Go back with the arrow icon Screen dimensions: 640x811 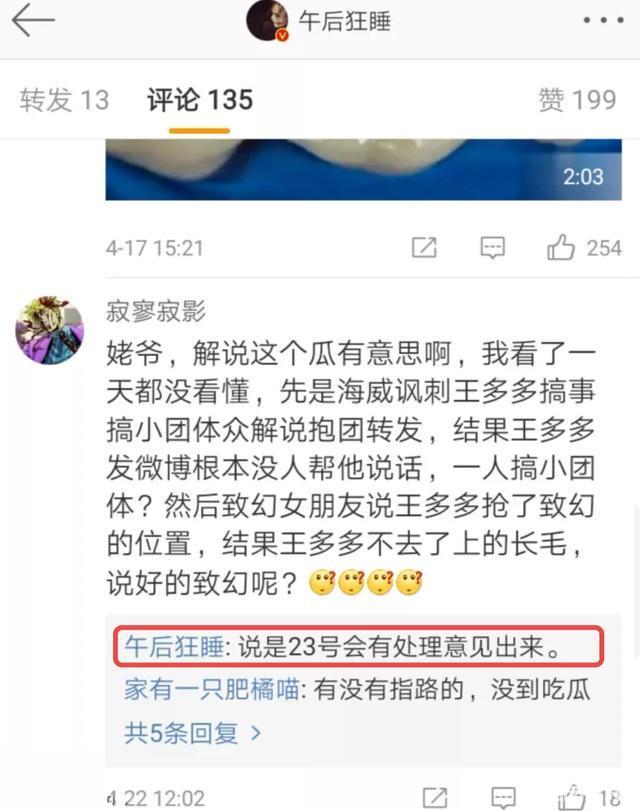coord(32,21)
